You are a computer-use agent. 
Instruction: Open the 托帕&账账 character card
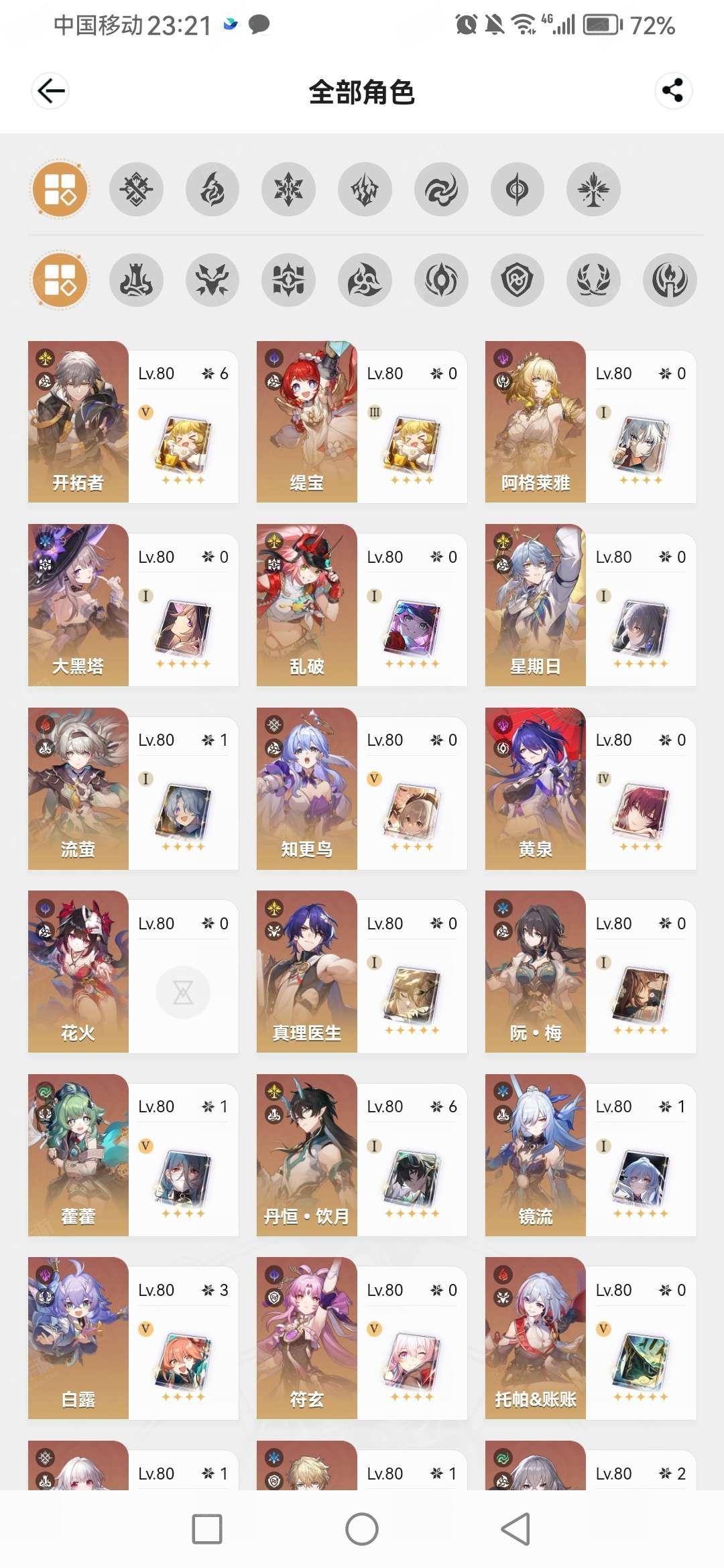point(591,1338)
